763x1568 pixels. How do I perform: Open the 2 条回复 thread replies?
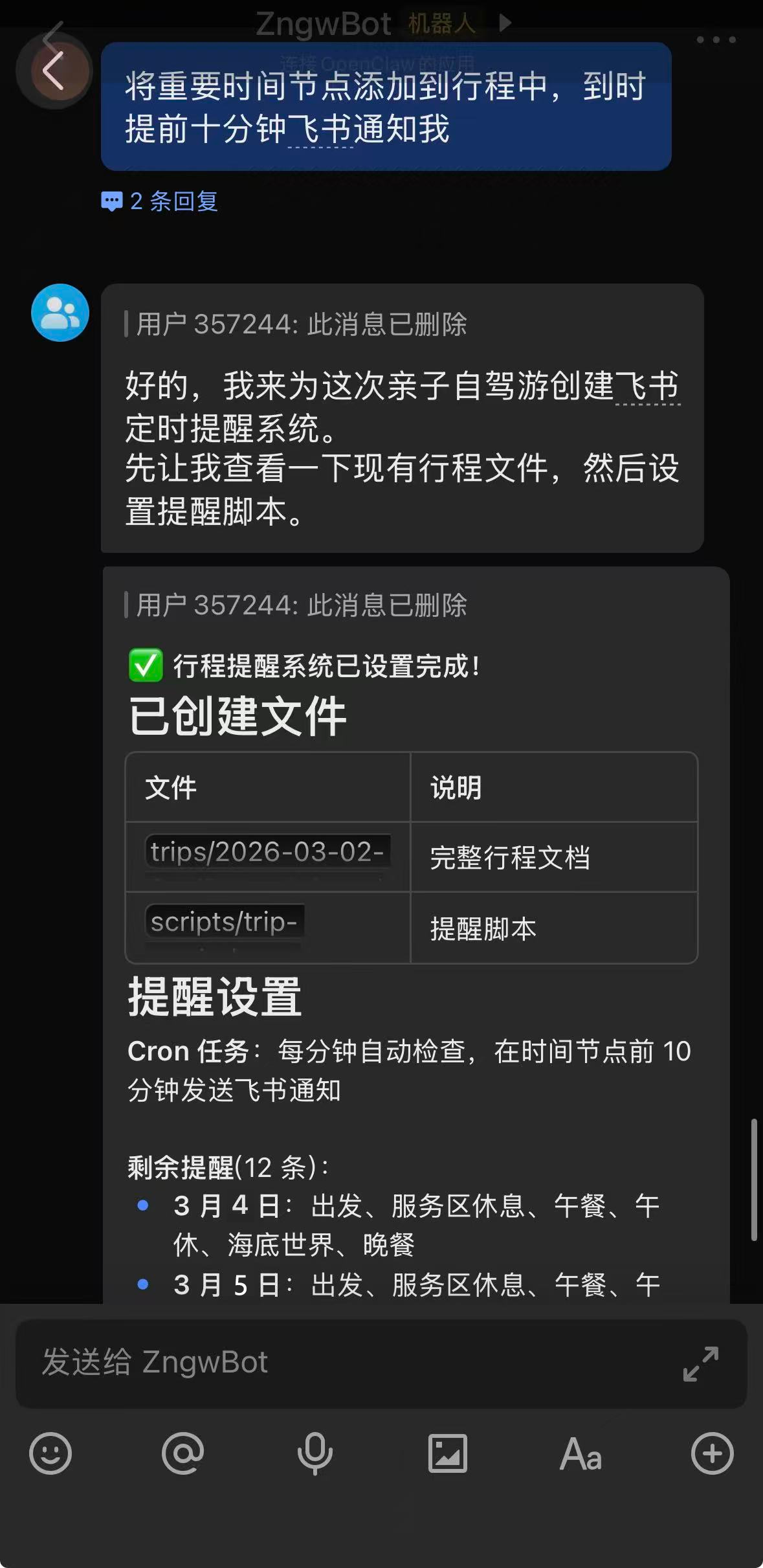(x=160, y=201)
